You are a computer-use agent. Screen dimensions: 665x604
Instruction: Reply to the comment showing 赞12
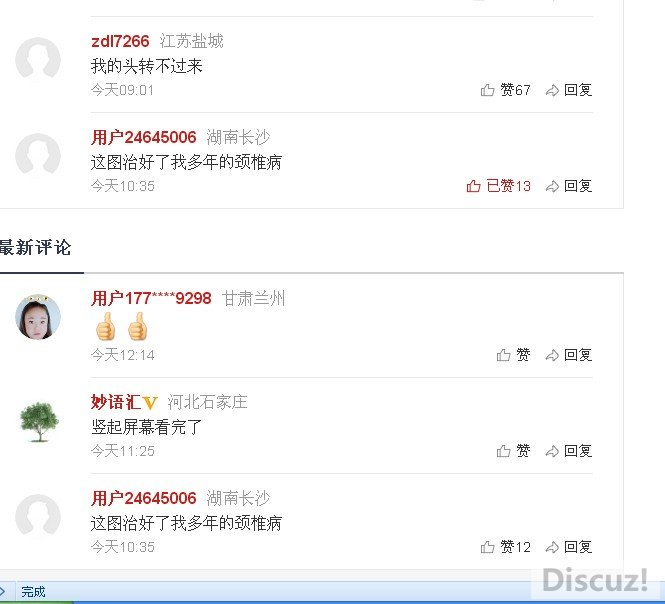[x=569, y=547]
